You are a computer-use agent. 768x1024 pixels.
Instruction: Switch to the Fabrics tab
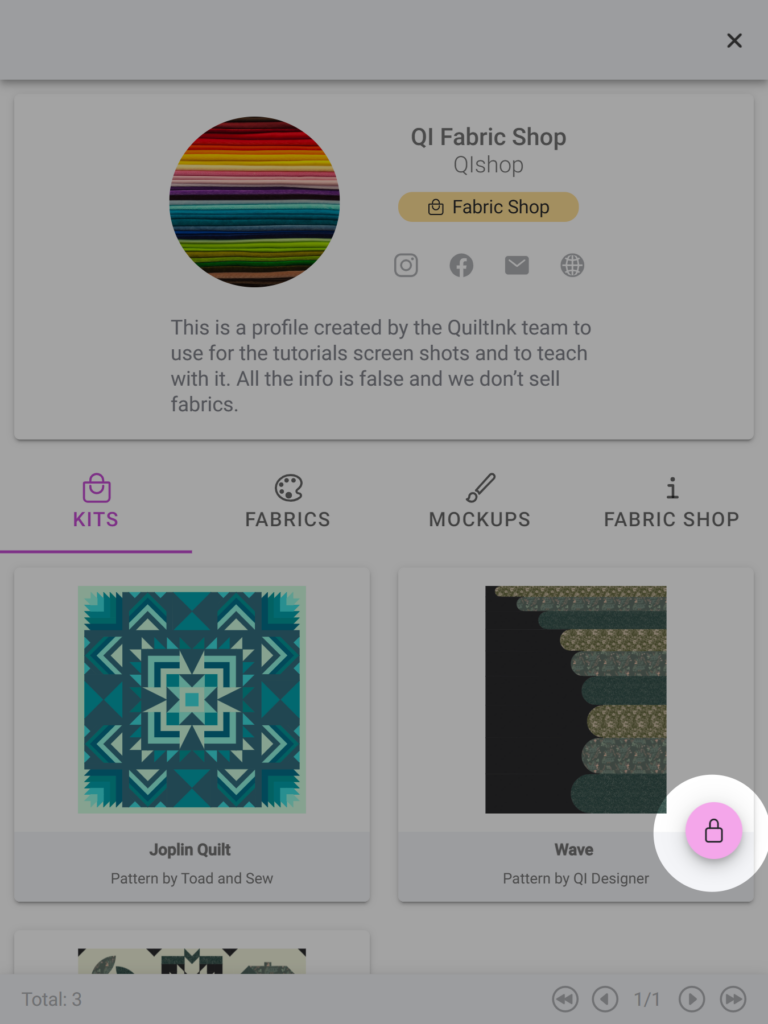point(288,503)
